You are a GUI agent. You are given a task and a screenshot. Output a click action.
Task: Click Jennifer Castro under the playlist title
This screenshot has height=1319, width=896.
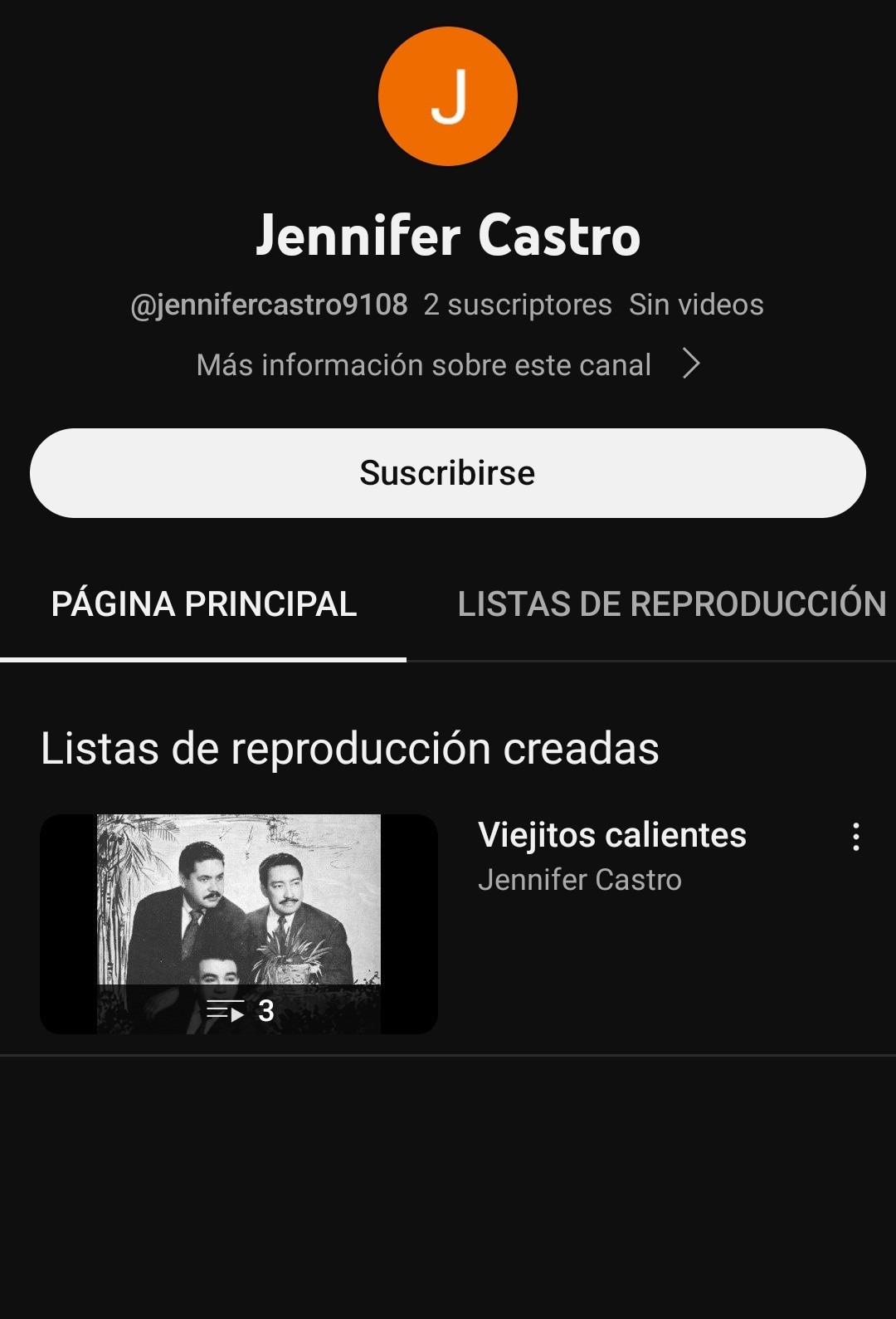click(x=581, y=881)
